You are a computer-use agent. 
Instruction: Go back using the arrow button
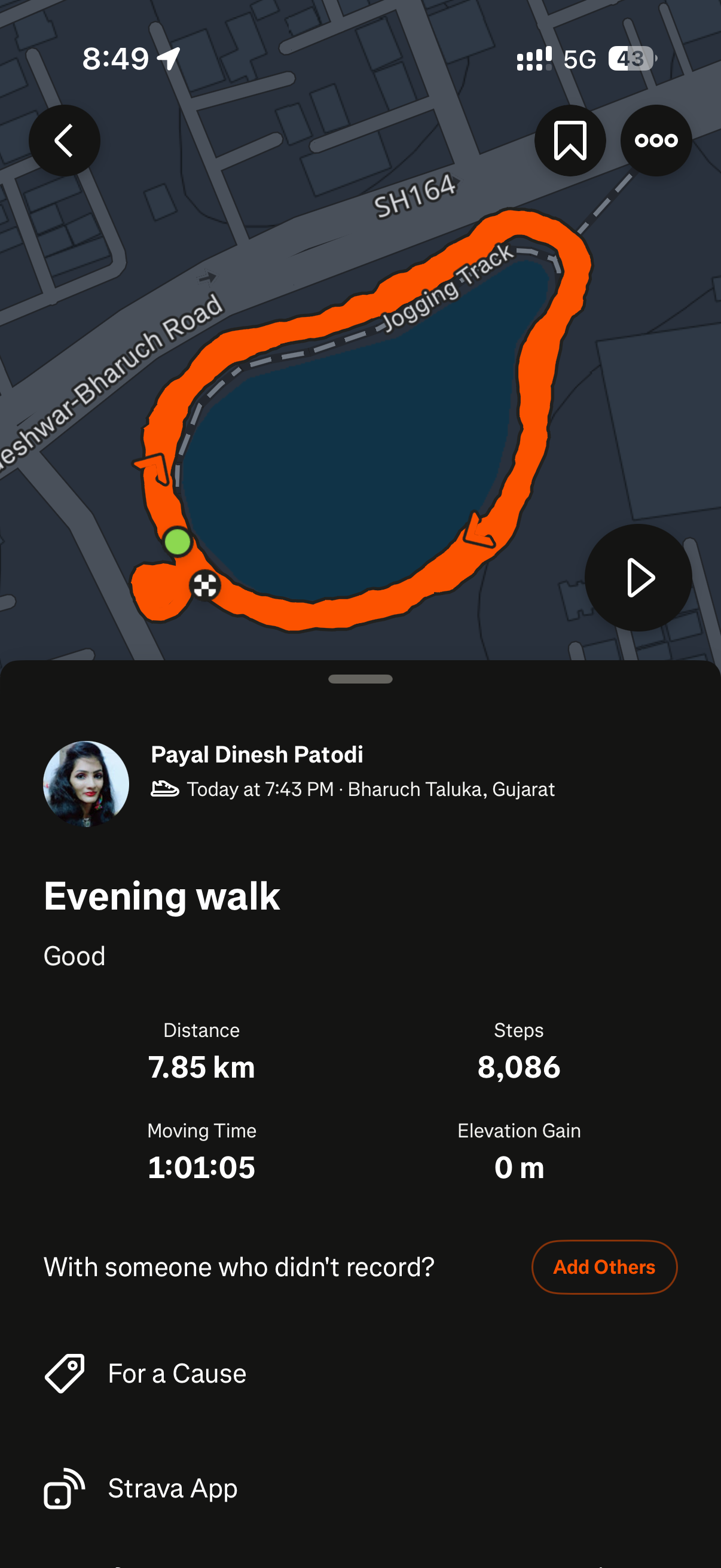pyautogui.click(x=65, y=141)
